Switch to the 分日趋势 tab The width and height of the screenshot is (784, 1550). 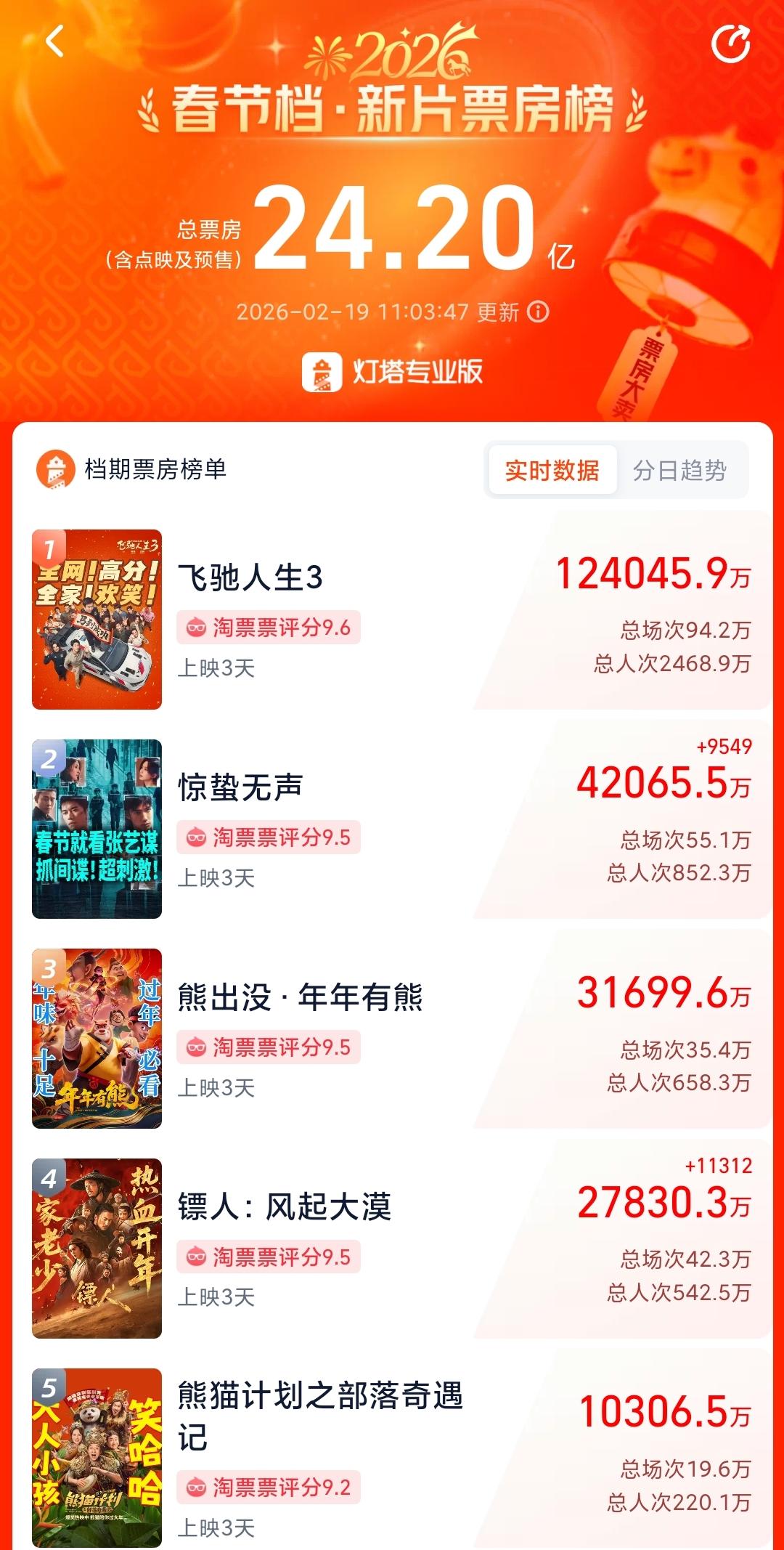click(679, 471)
